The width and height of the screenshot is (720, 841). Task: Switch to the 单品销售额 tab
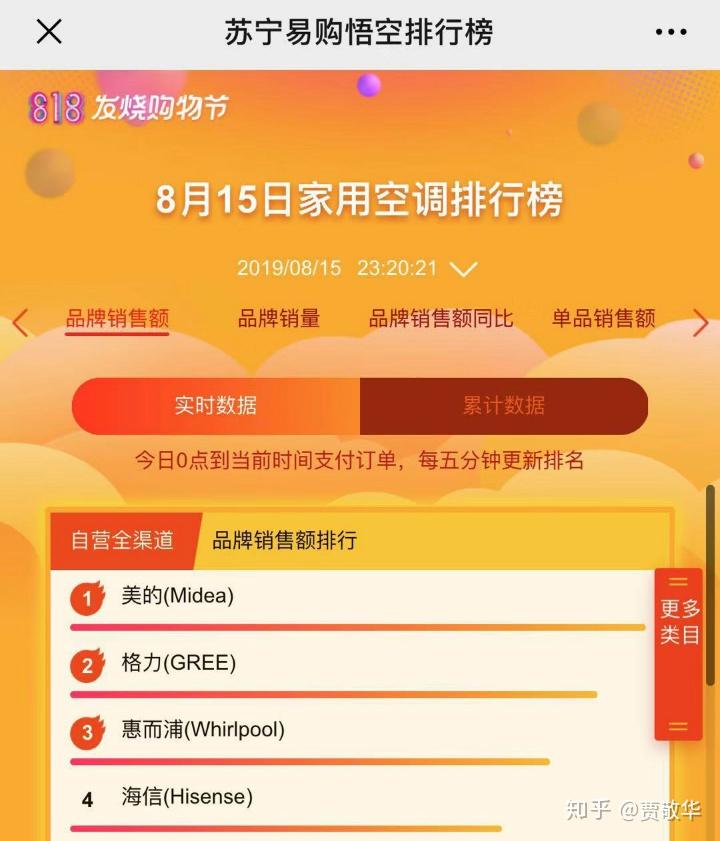(603, 319)
